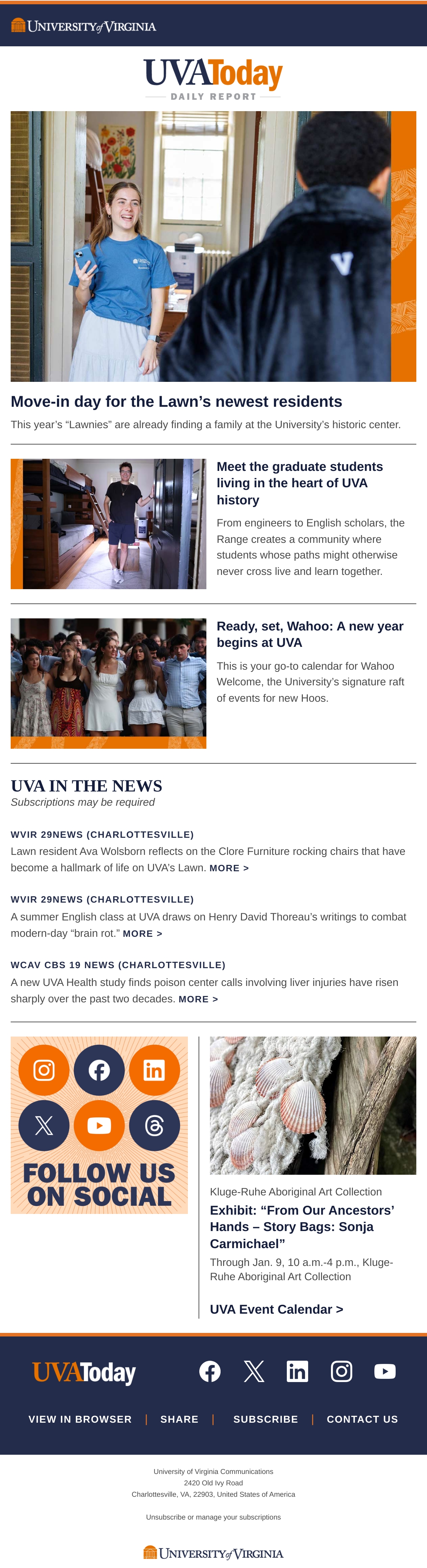Screen dimensions: 427x1568
Task: Tap Unsubscribe or manage your subscriptions
Action: click(x=213, y=1517)
